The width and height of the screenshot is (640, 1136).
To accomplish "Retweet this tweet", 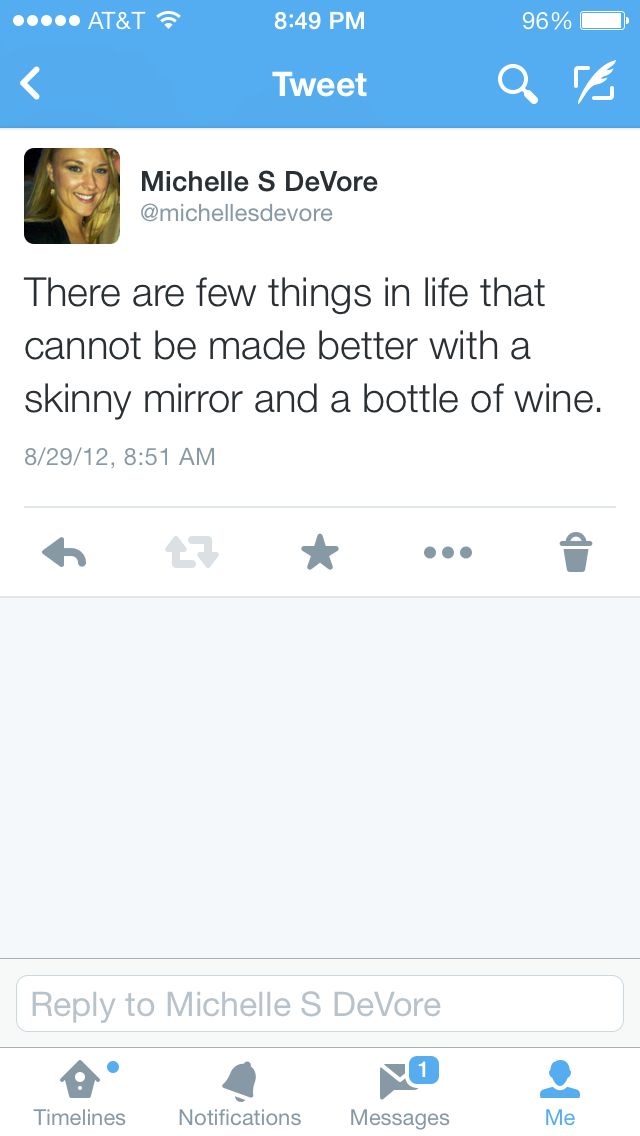I will pos(192,552).
